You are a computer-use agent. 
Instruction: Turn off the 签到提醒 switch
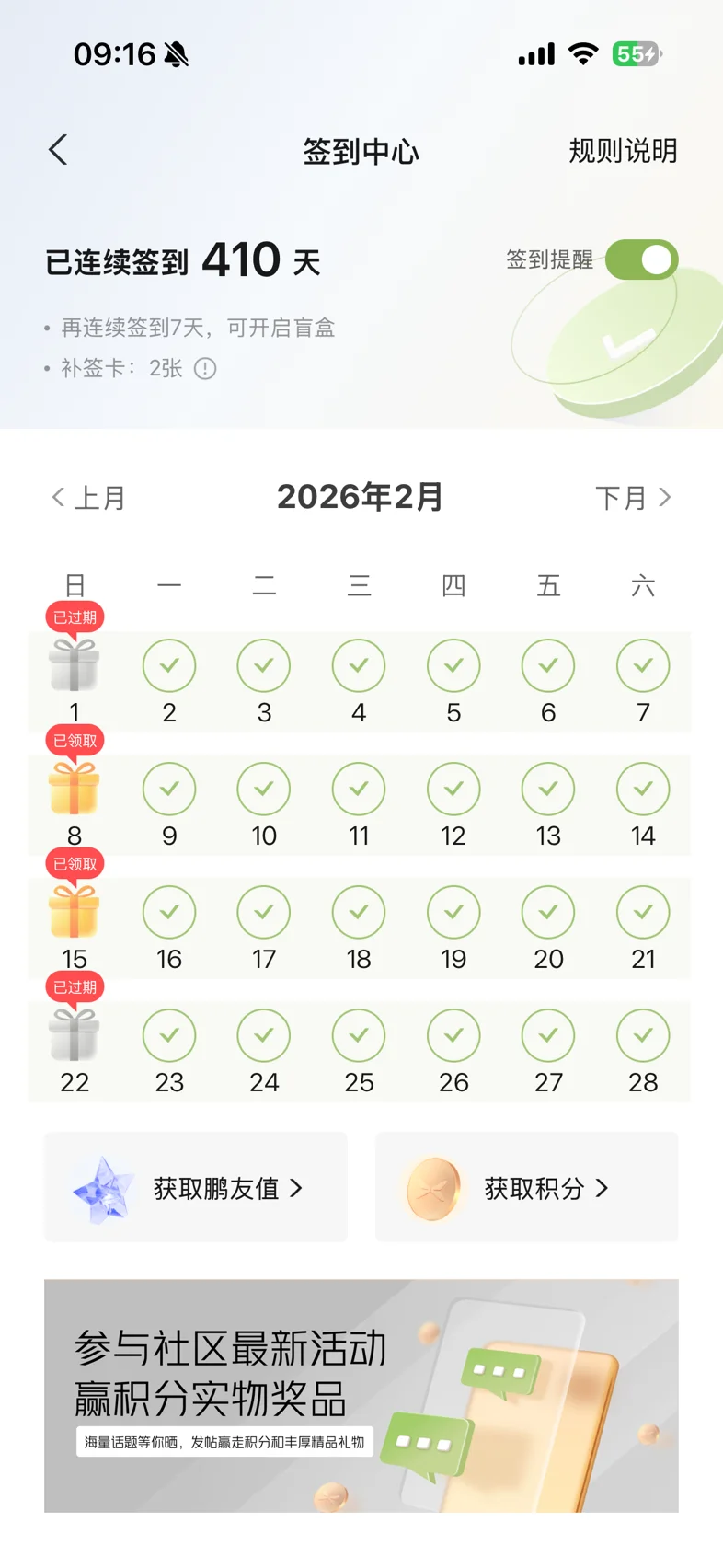642,259
